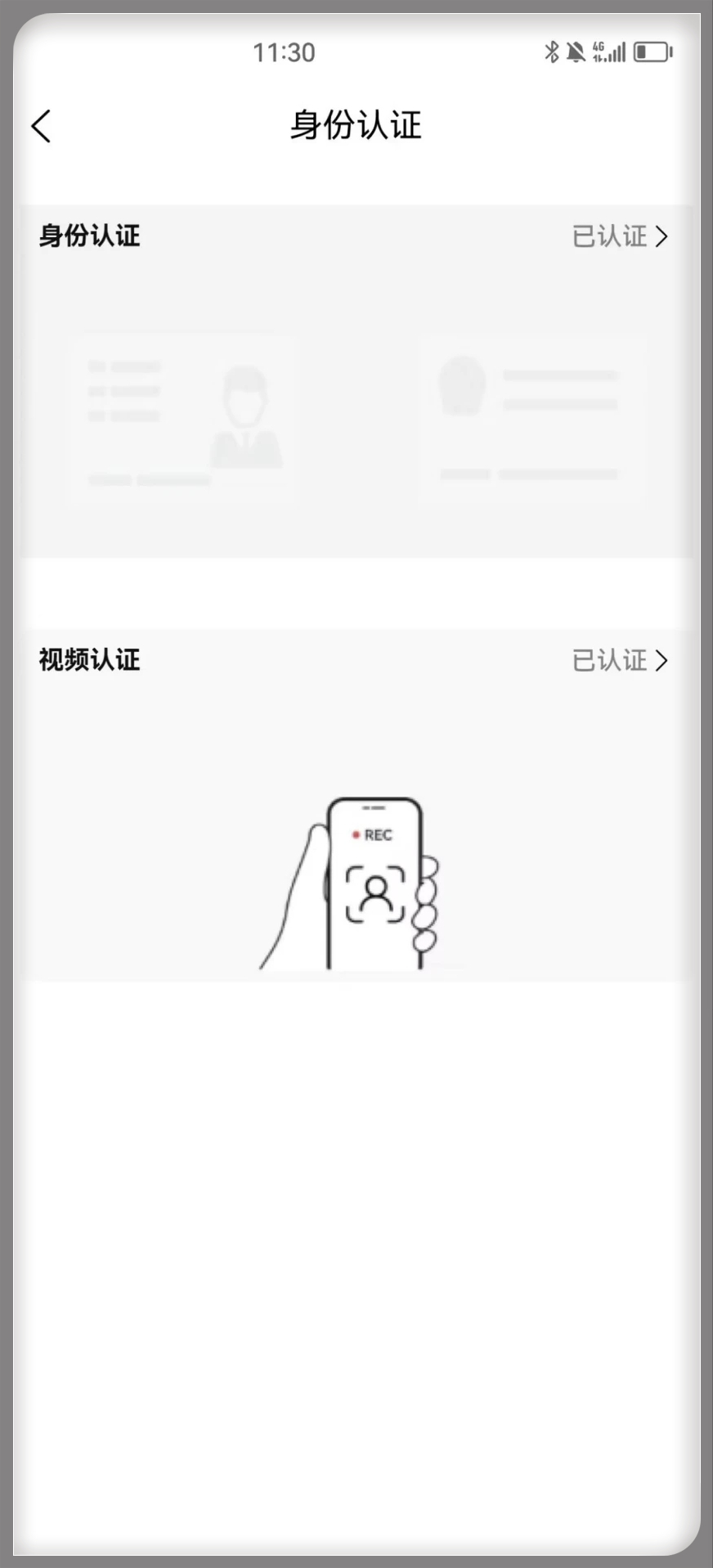
Task: Open 已认证 status for 身份认证
Action: tap(620, 236)
